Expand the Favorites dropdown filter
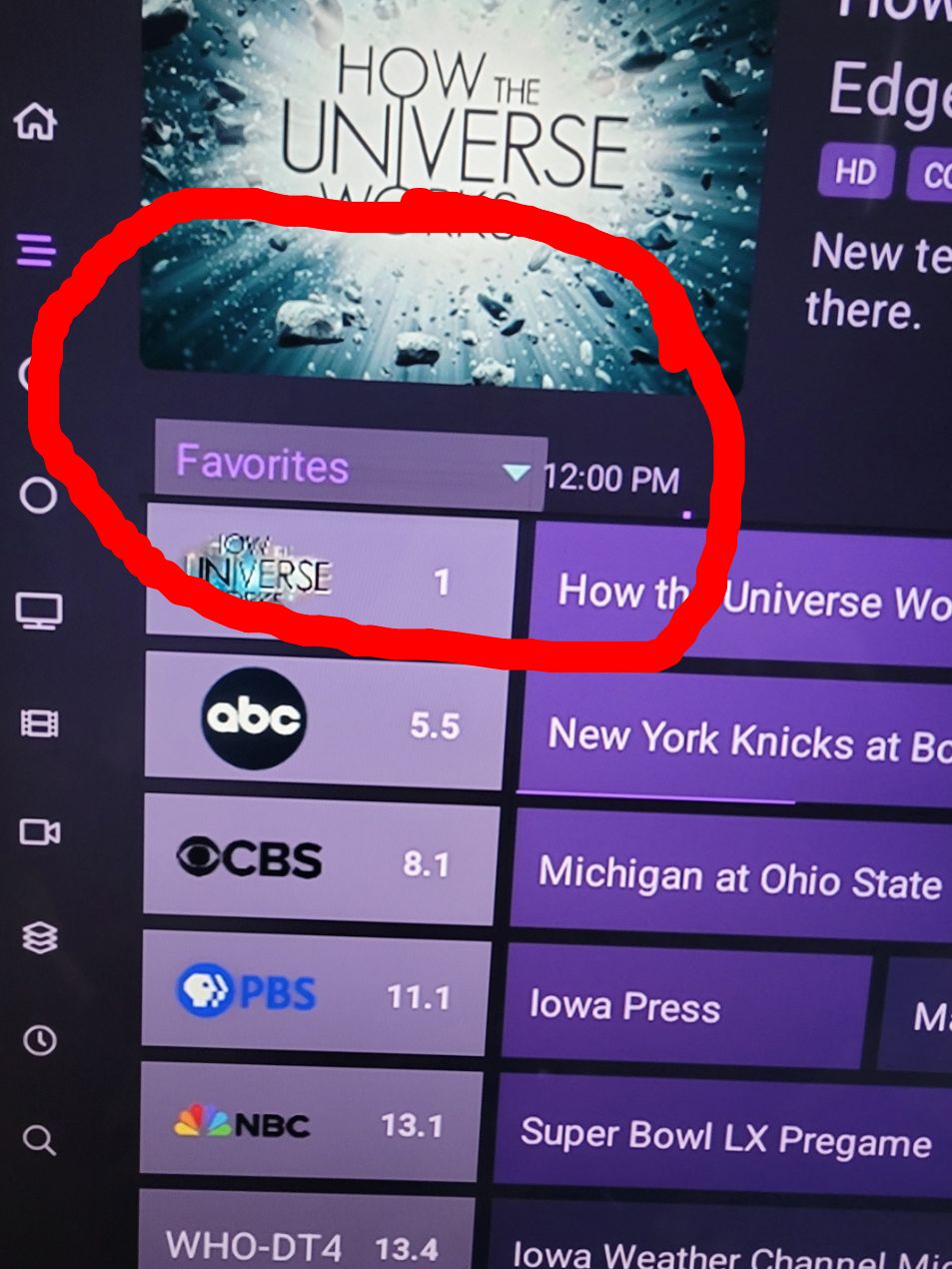The image size is (952, 1269). pyautogui.click(x=350, y=467)
